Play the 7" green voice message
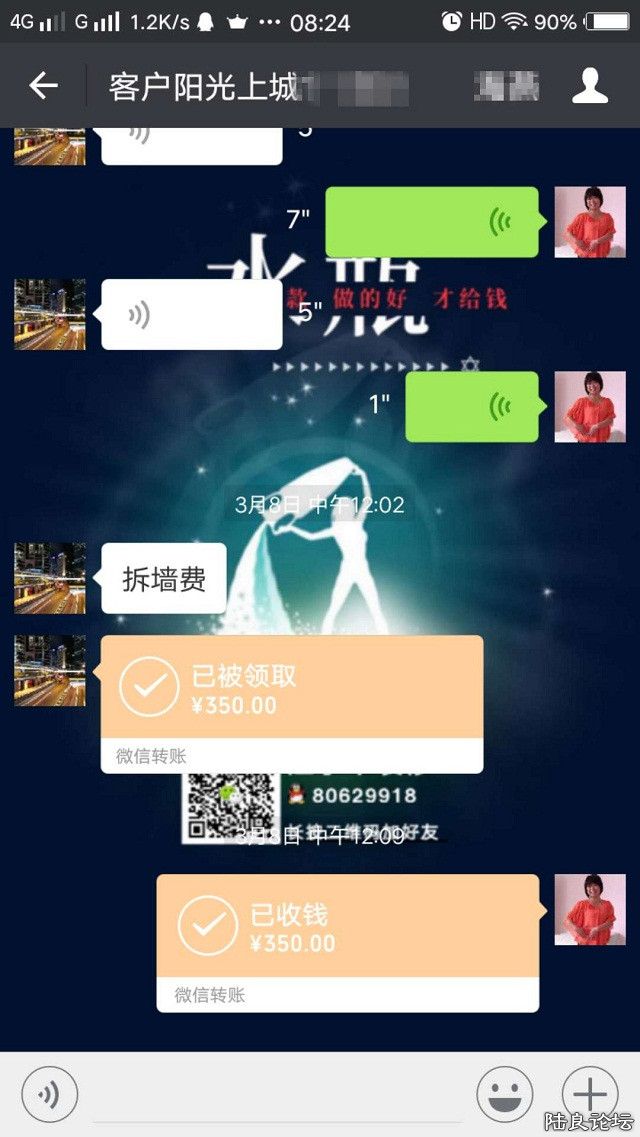Viewport: 640px width, 1137px height. 432,221
